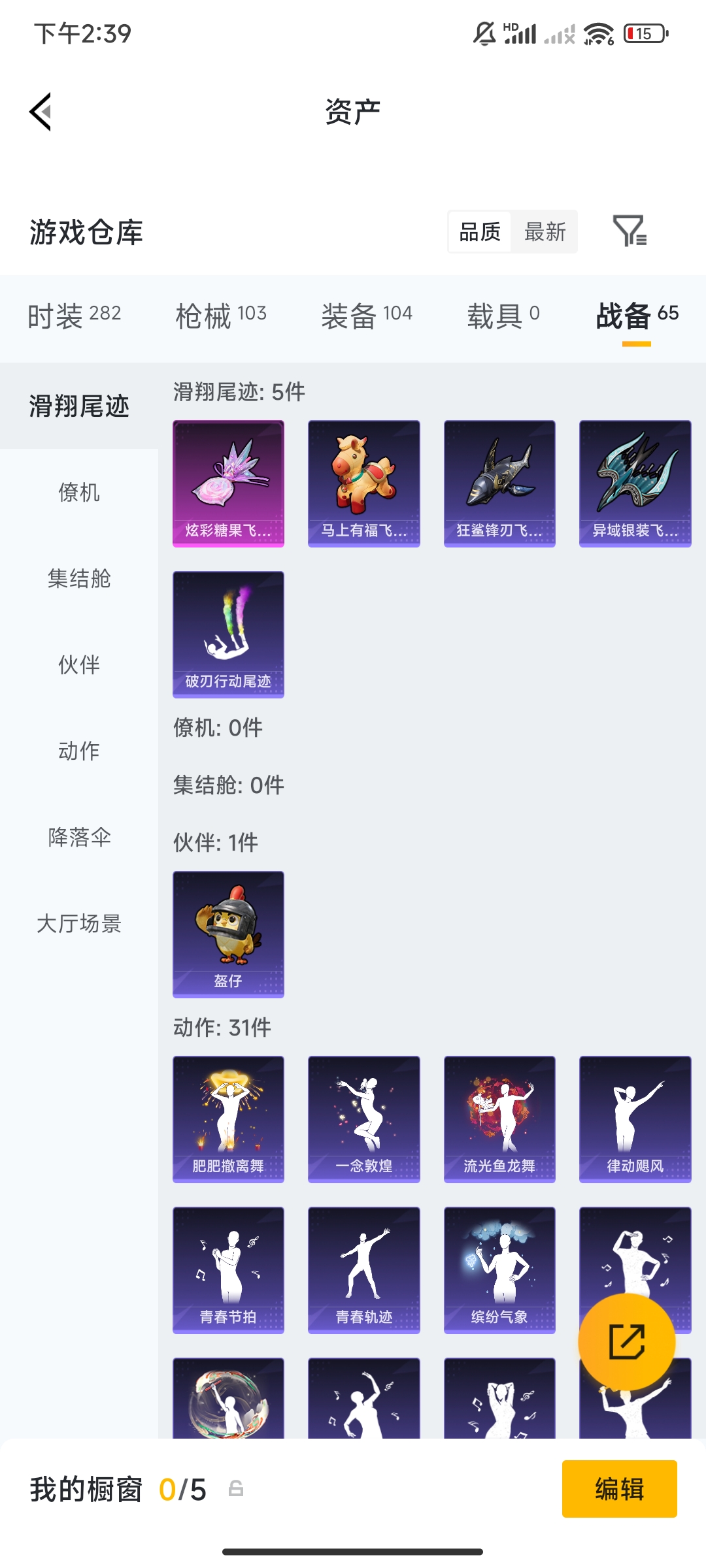This screenshot has height=1568, width=706.
Task: Expand the 降落伞 category in sidebar
Action: pyautogui.click(x=80, y=839)
